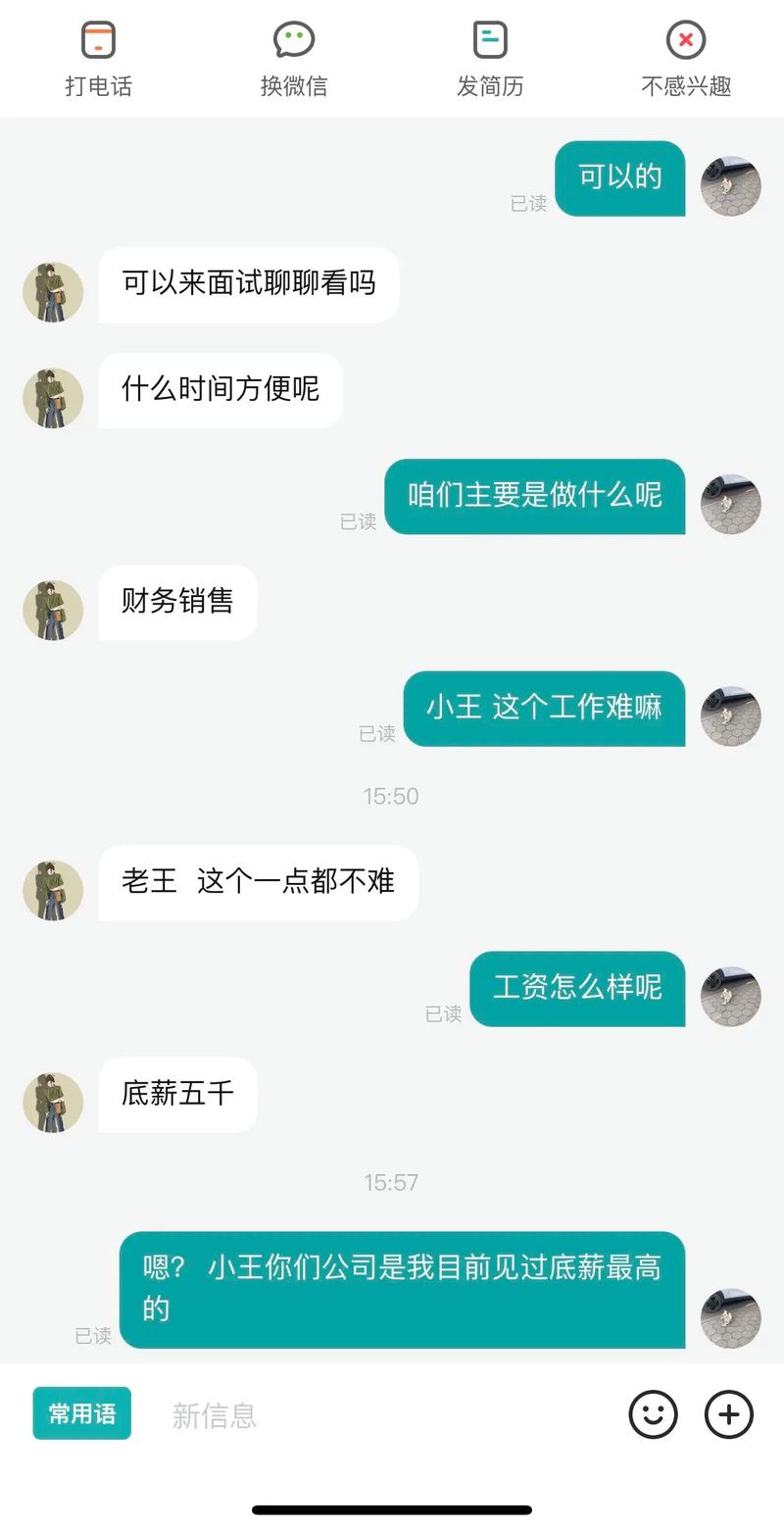The height and width of the screenshot is (1530, 784).
Task: Tap the plus icon for more attachments
Action: [x=728, y=1414]
